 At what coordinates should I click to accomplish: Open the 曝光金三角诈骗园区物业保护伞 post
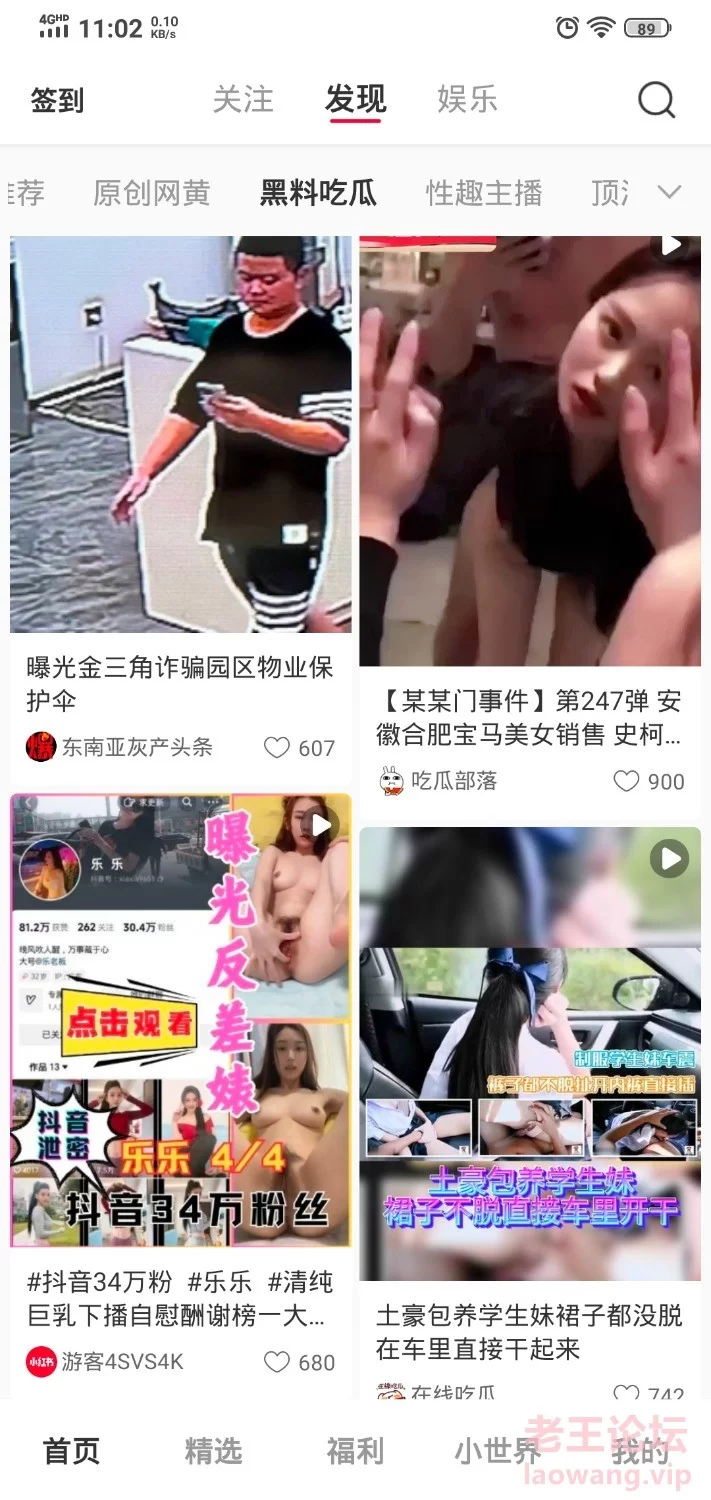[180, 684]
